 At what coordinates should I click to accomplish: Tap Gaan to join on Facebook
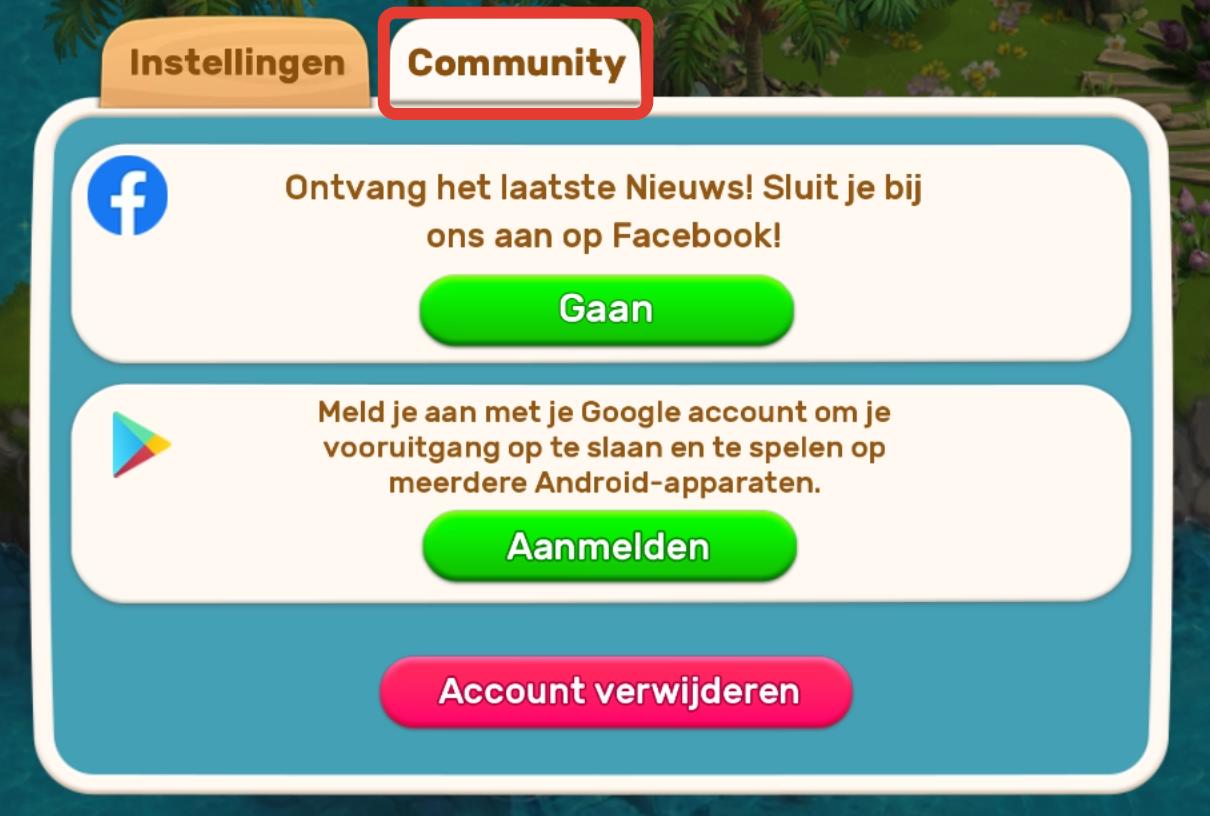(x=606, y=309)
